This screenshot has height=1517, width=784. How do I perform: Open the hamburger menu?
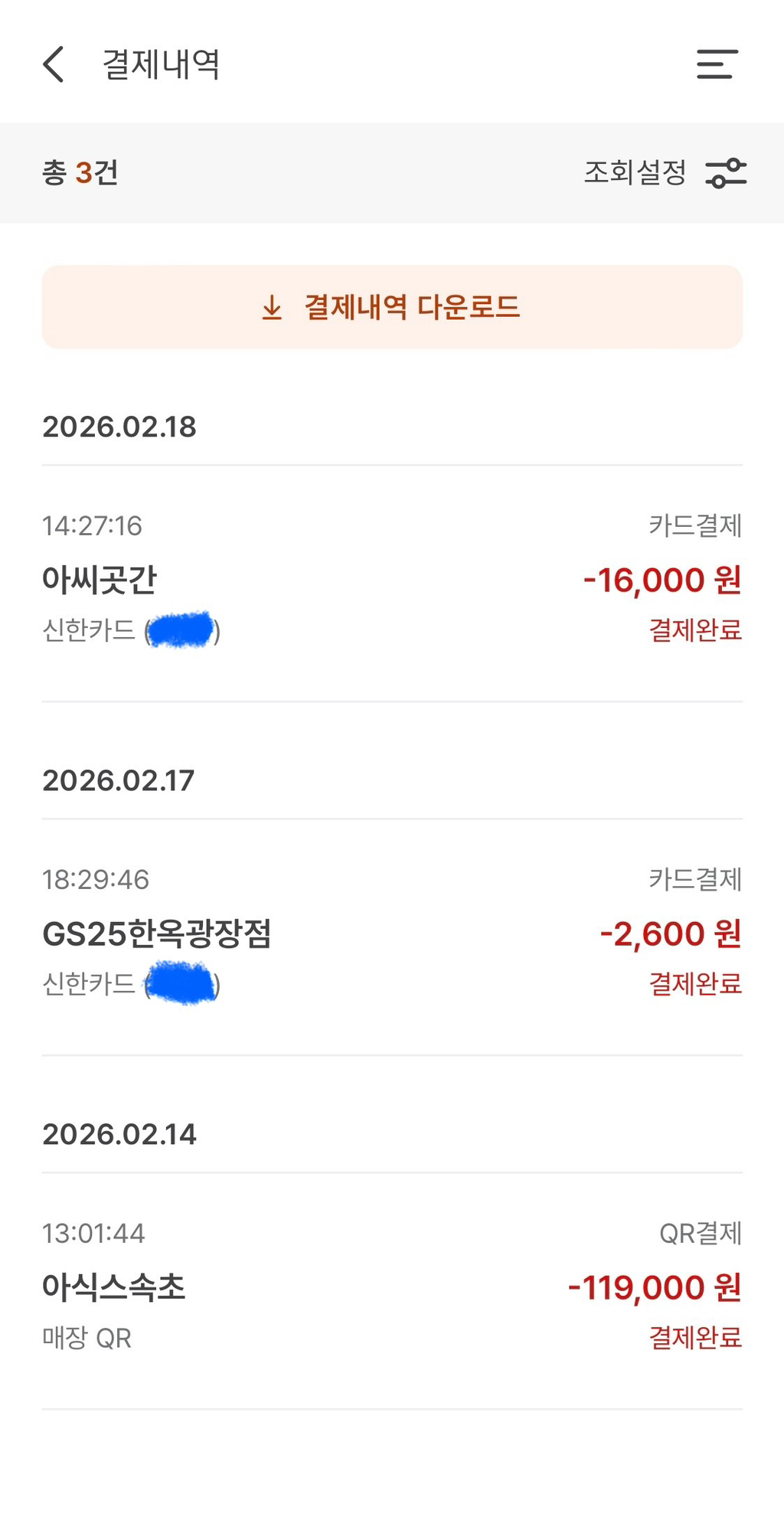(x=717, y=64)
